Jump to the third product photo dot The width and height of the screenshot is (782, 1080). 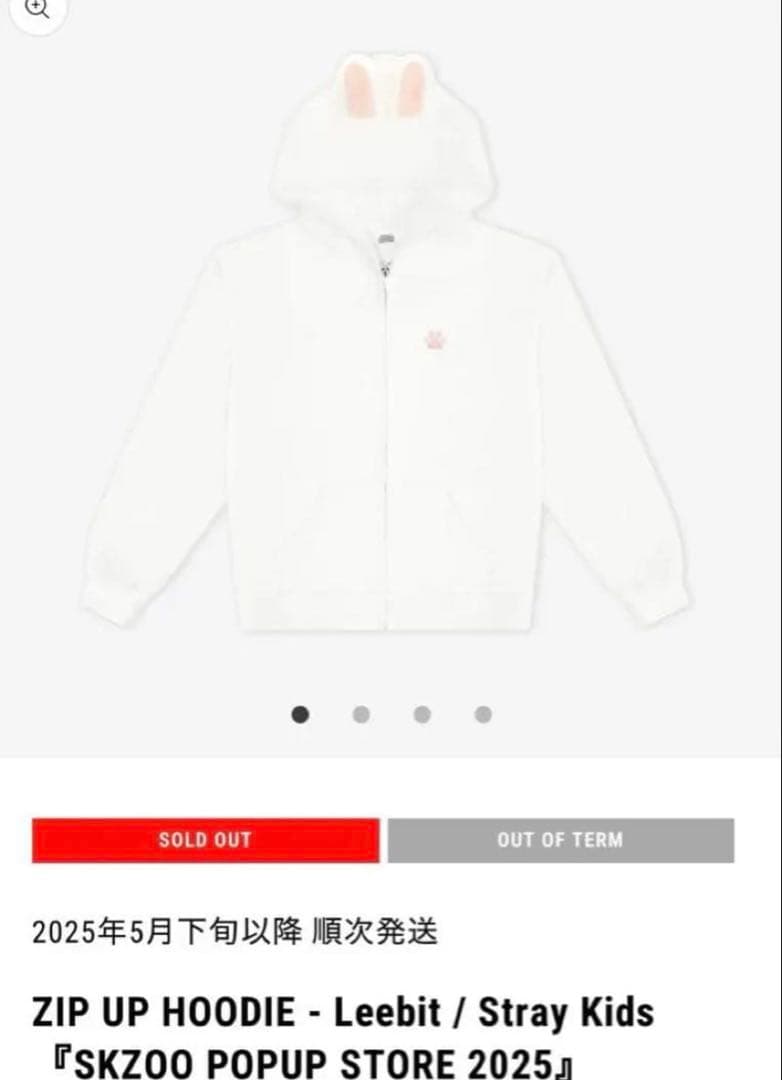coord(422,714)
